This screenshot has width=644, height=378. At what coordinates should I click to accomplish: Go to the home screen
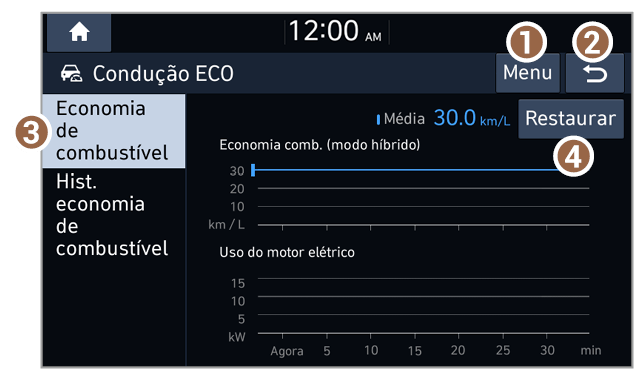[x=79, y=32]
